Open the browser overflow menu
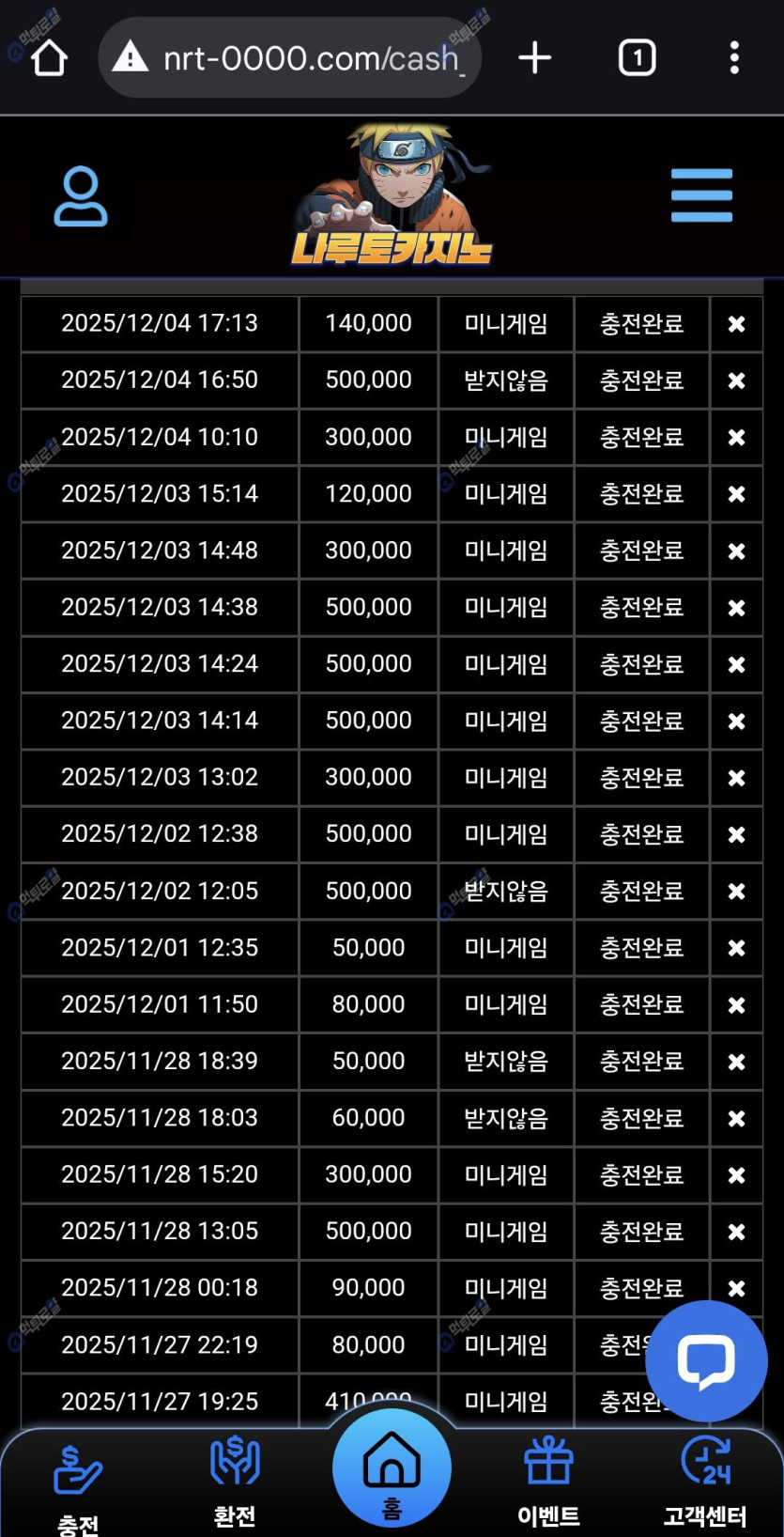The width and height of the screenshot is (784, 1537). click(x=734, y=58)
